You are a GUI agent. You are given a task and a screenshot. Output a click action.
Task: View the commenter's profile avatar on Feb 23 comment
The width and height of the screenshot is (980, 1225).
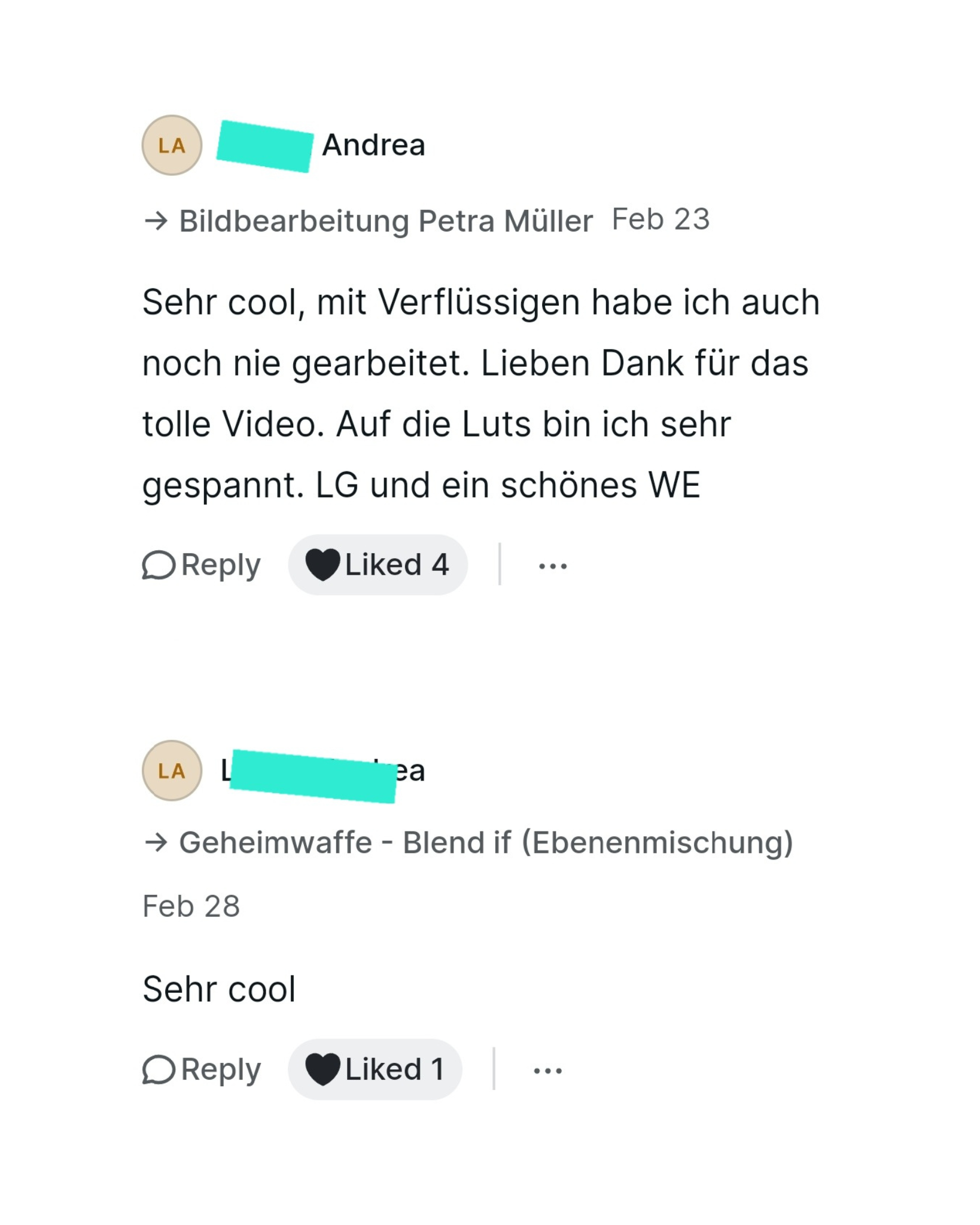pos(172,145)
